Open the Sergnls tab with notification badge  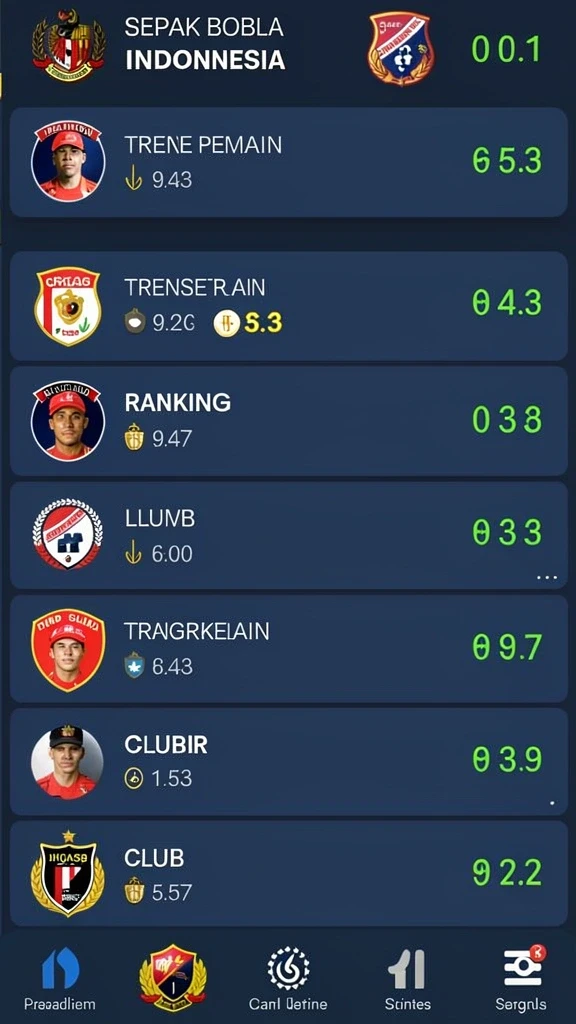pos(520,978)
